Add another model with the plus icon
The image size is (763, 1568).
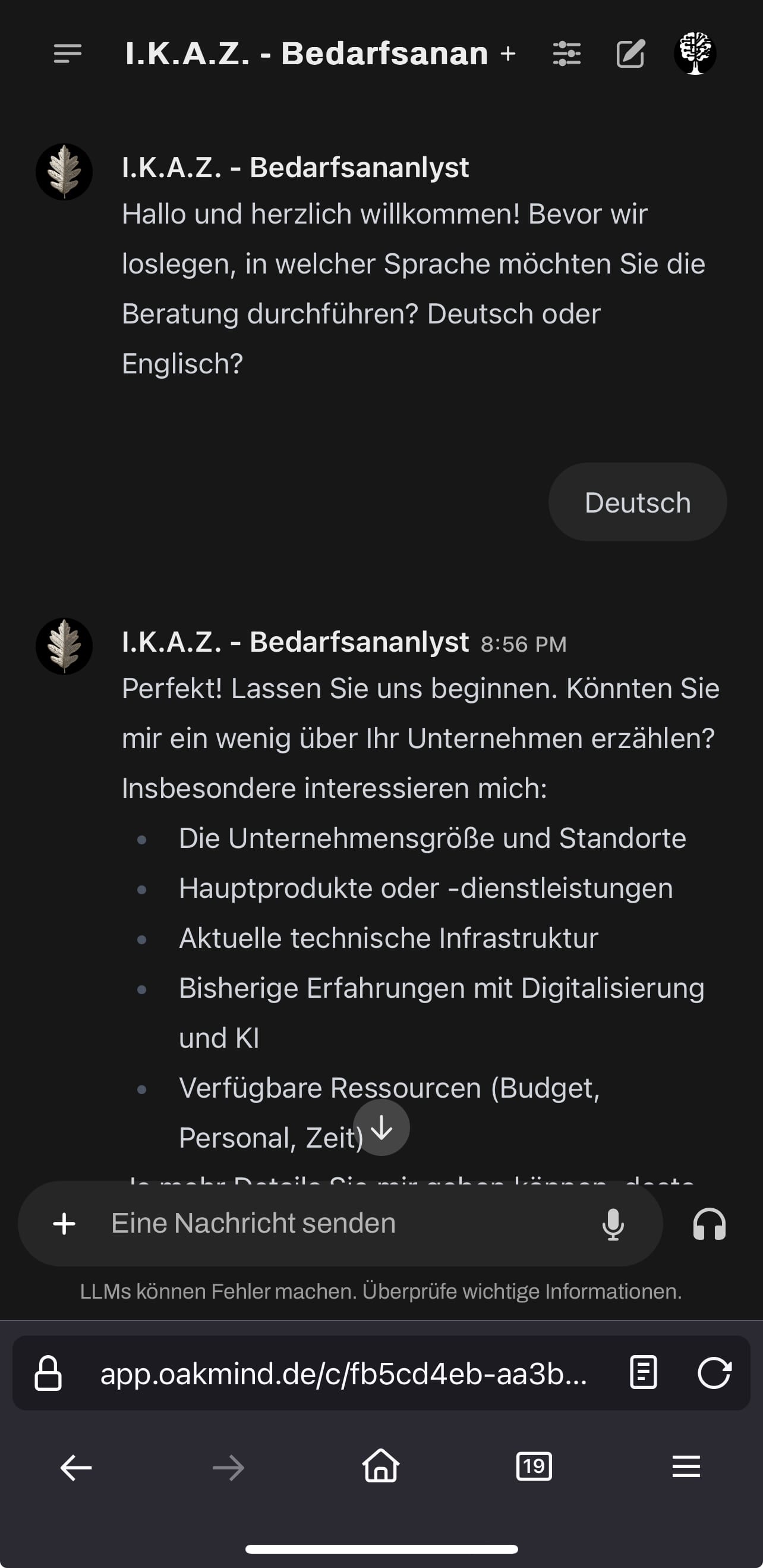[508, 54]
